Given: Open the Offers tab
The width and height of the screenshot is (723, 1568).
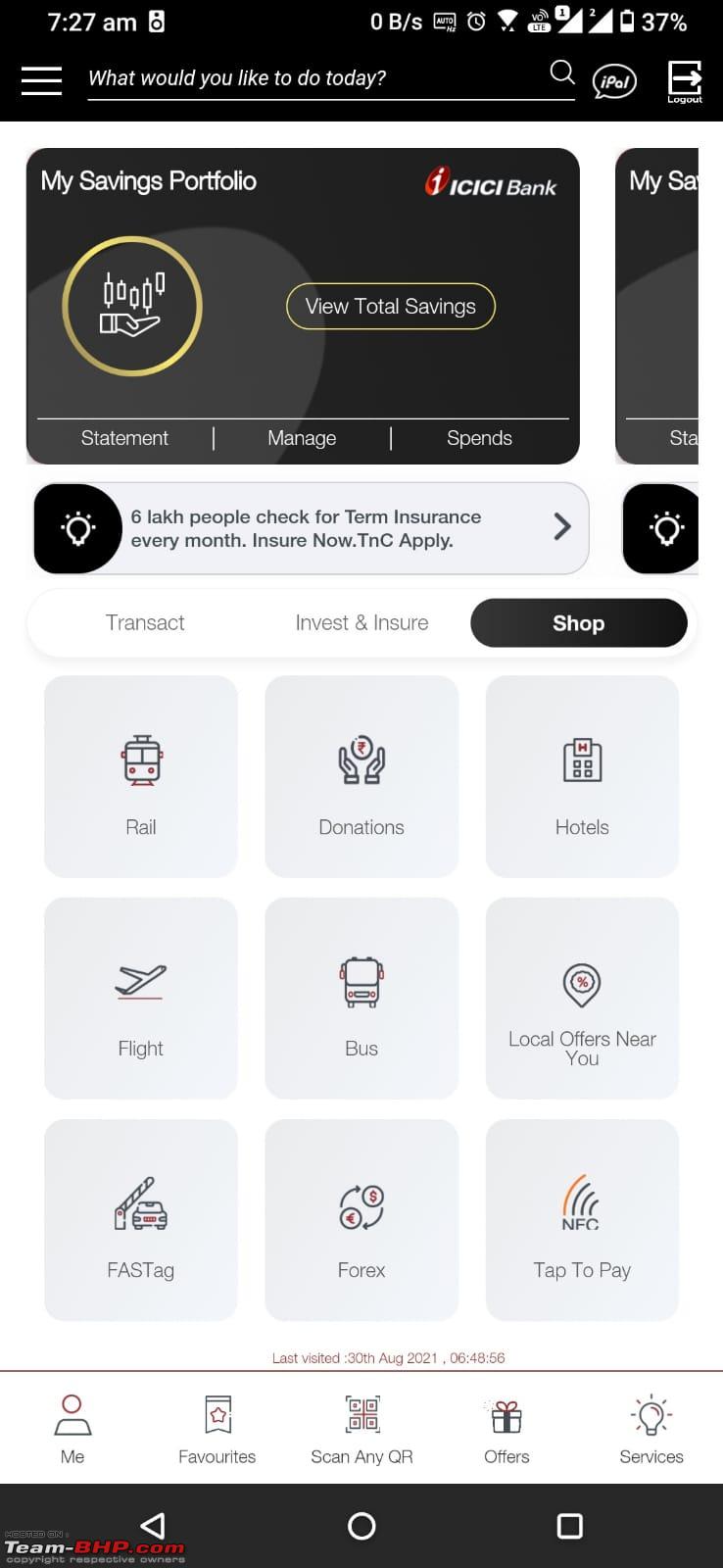Looking at the screenshot, I should 506,1430.
